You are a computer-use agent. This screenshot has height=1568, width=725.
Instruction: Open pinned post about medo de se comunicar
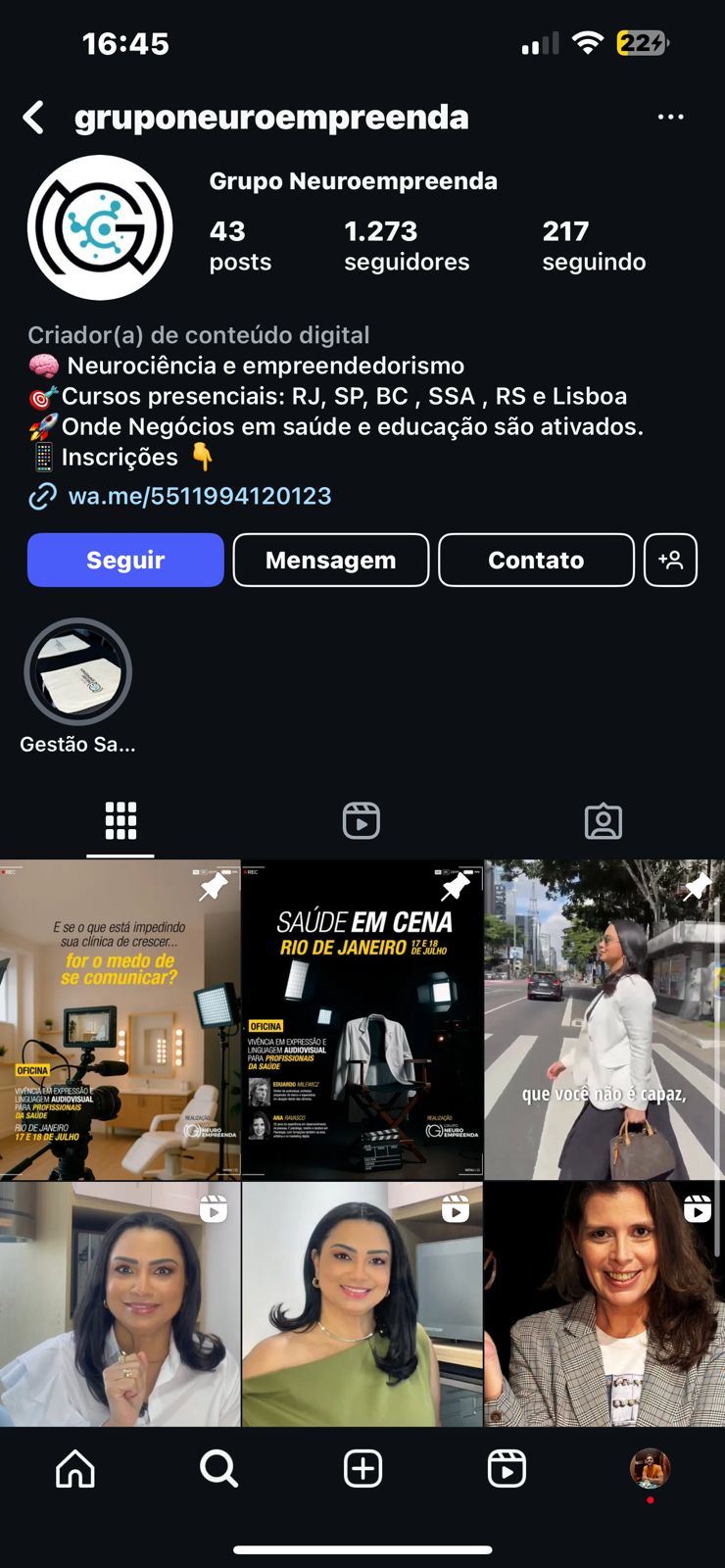[120, 1019]
